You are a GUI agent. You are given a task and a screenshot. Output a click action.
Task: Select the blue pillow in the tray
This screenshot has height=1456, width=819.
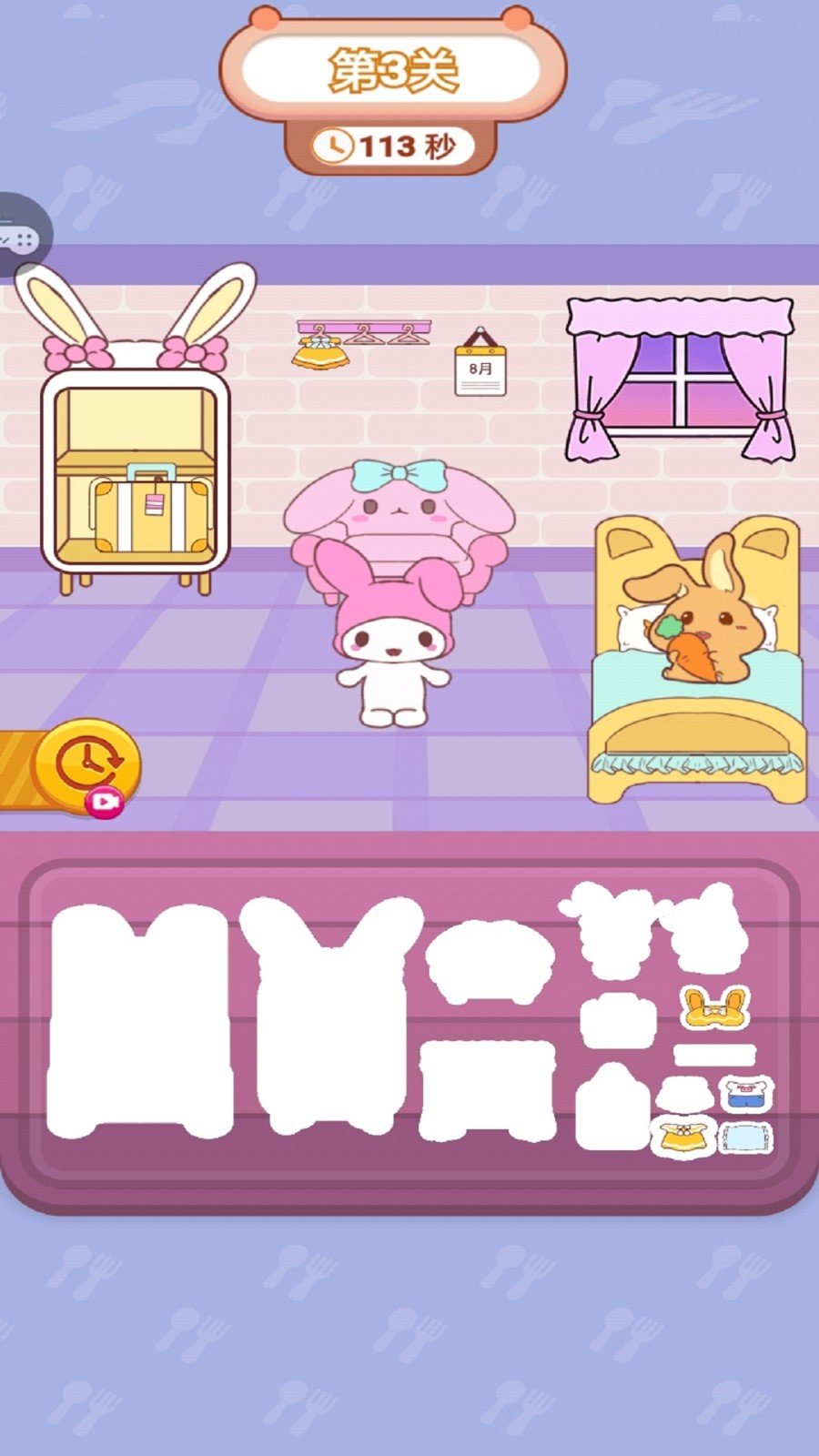click(x=746, y=1137)
